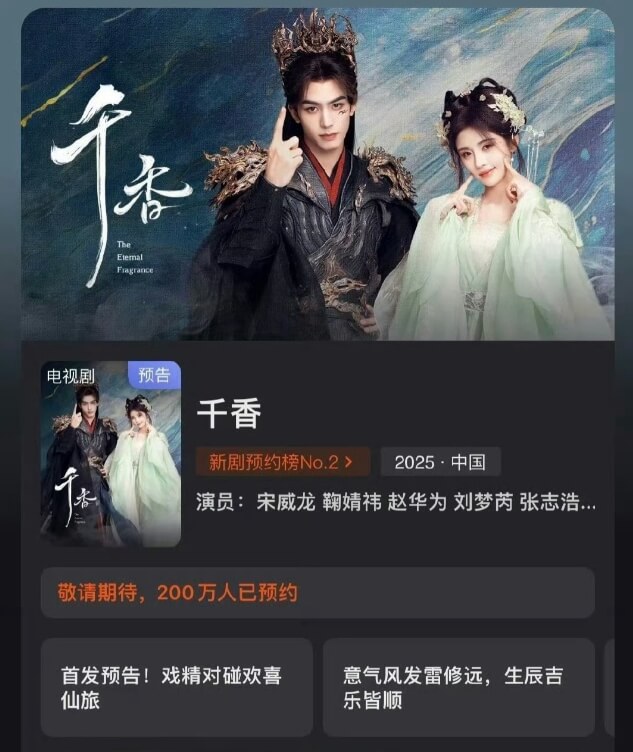The width and height of the screenshot is (633, 752).
Task: Open the 意气风发雷修远 card
Action: pos(457,688)
